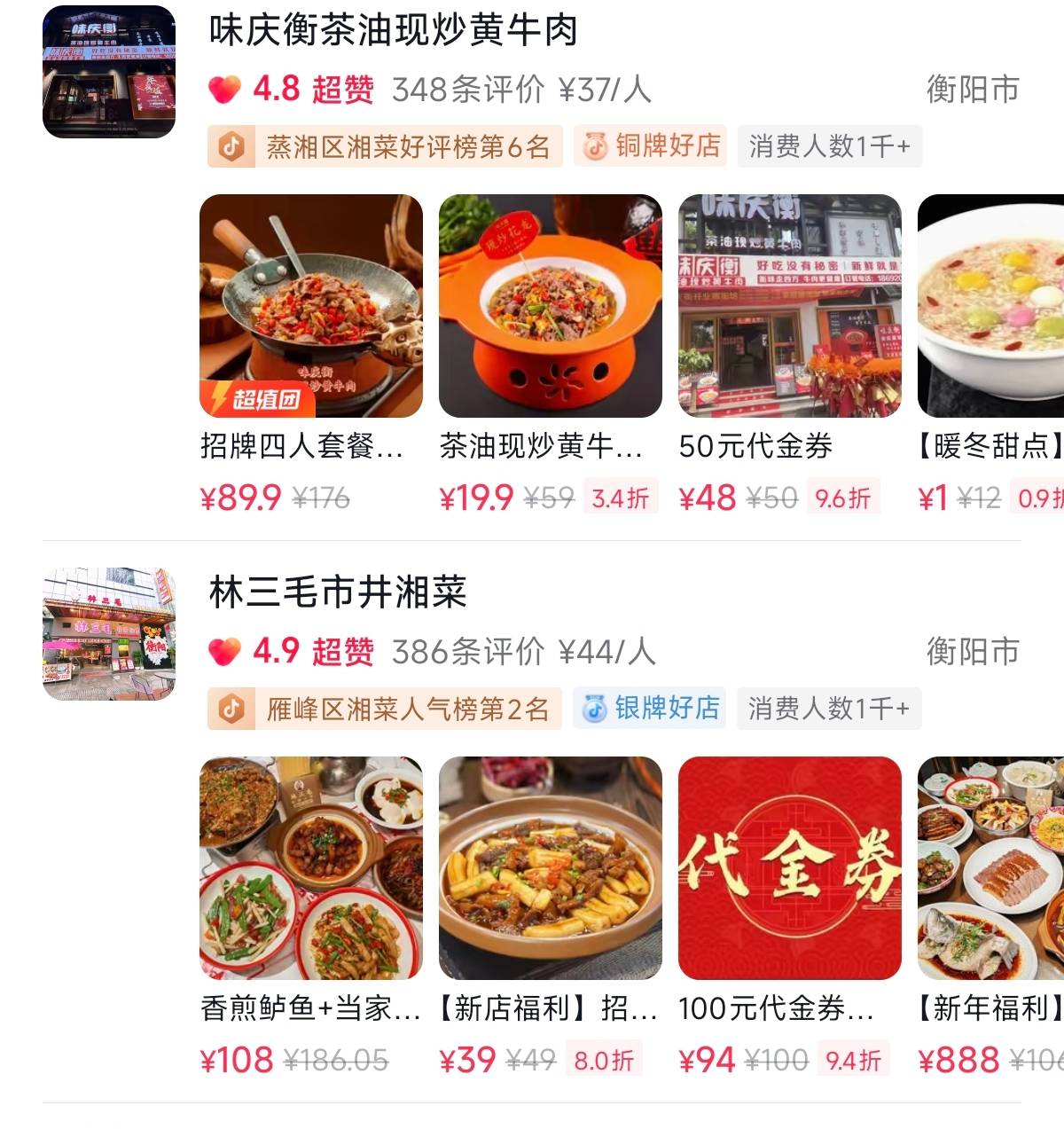Image resolution: width=1064 pixels, height=1129 pixels.
Task: View 蒸湘区湘菜好评榜第6名 ranking
Action: (x=386, y=146)
